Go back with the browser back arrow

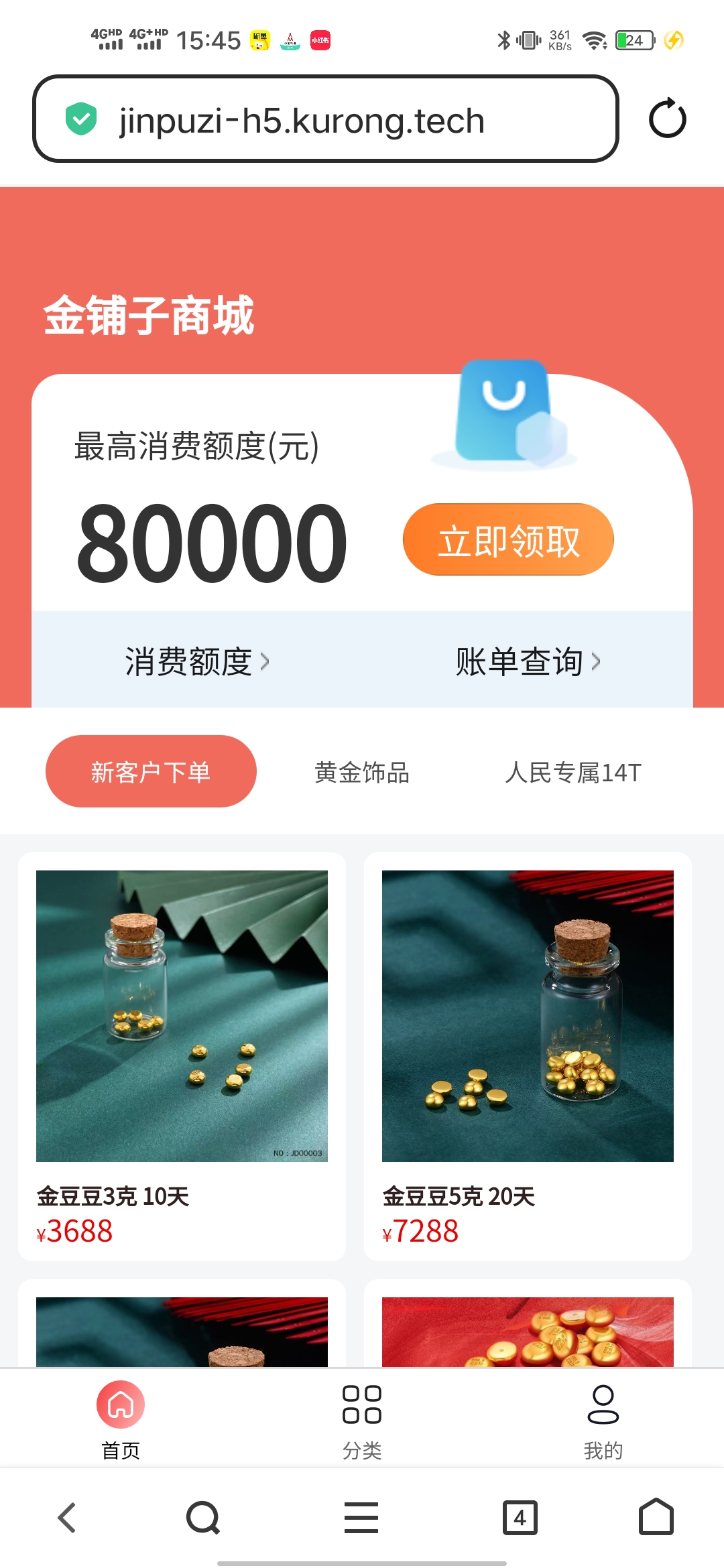[67, 1518]
